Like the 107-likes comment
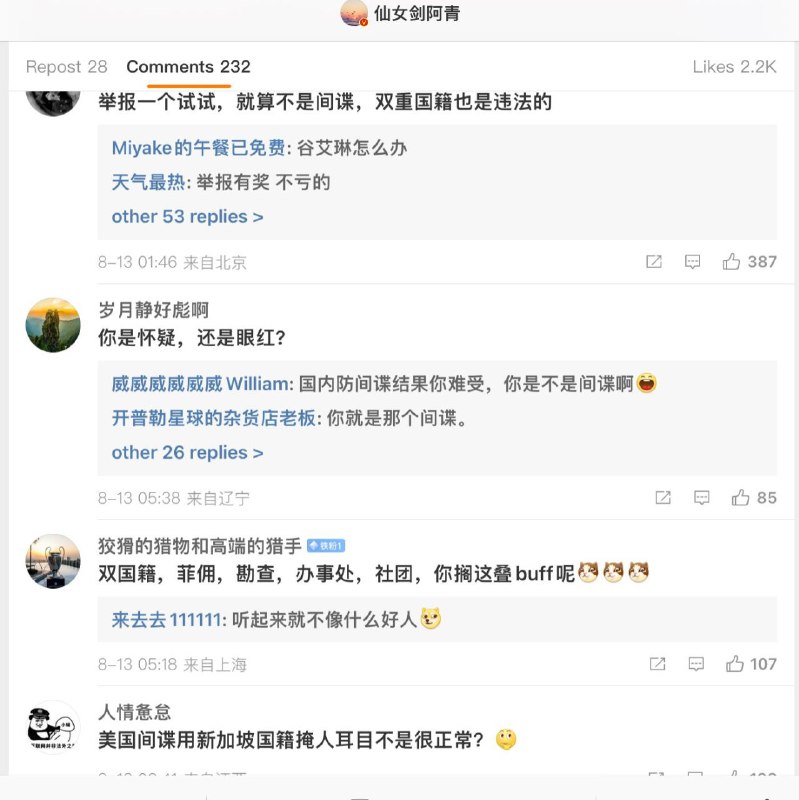 (x=737, y=663)
